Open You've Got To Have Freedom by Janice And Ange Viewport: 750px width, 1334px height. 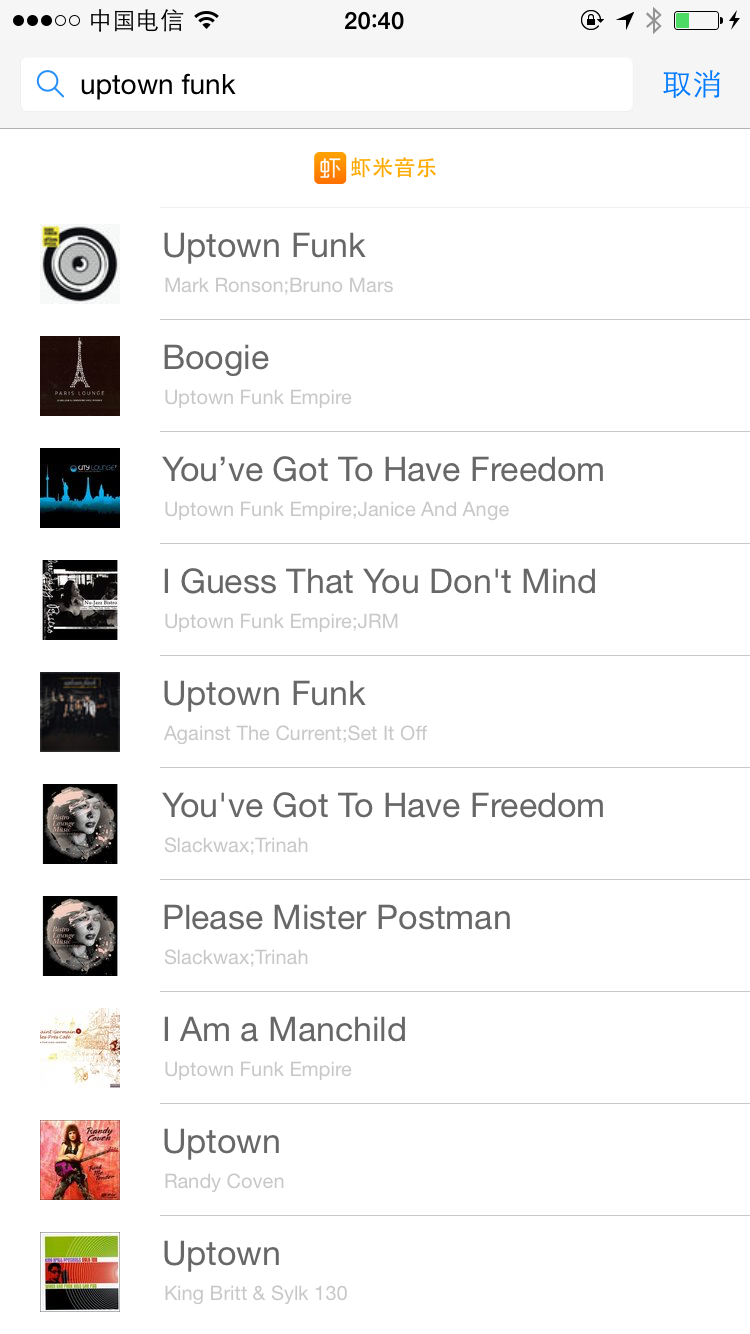tap(375, 488)
